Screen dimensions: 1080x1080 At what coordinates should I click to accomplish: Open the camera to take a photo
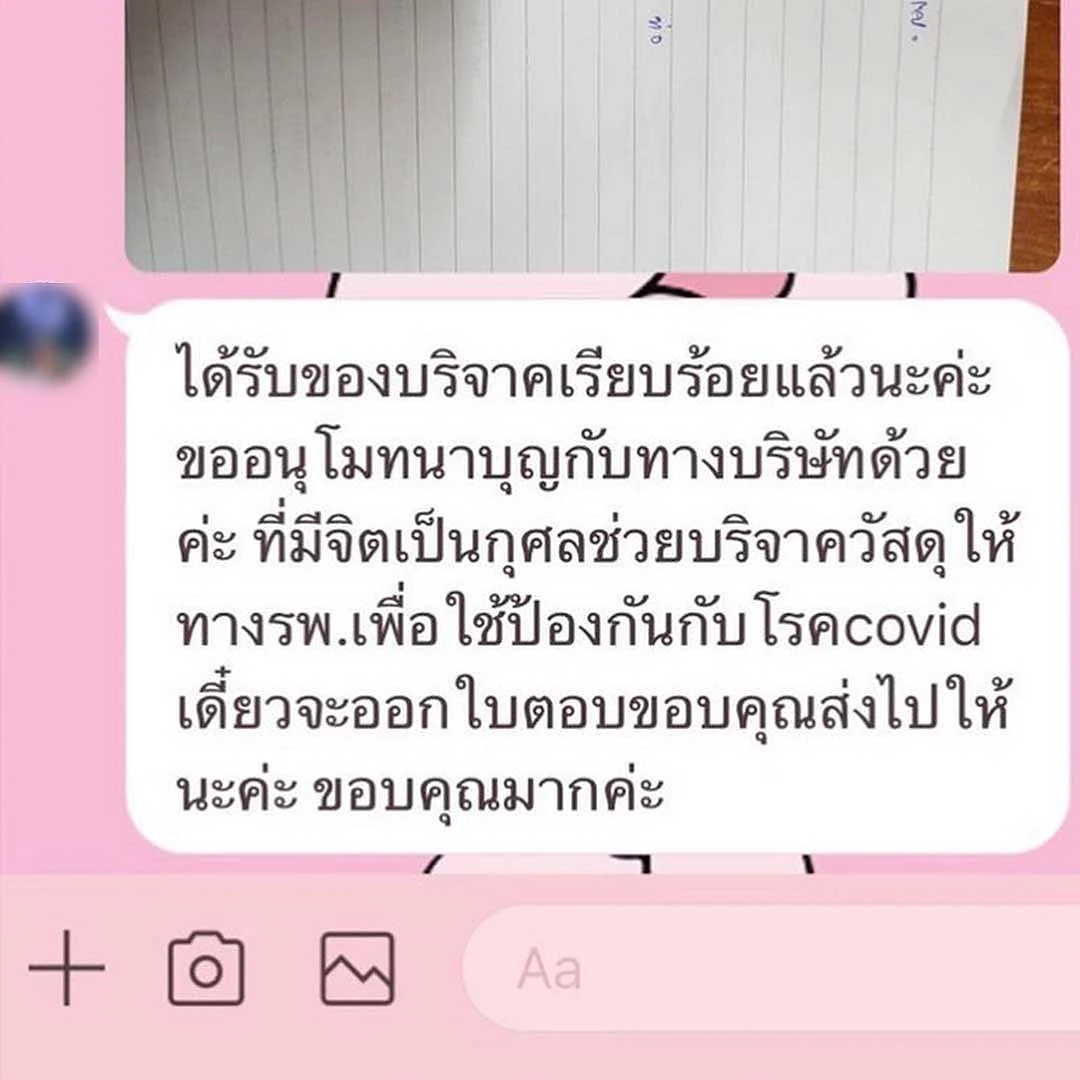coord(206,968)
